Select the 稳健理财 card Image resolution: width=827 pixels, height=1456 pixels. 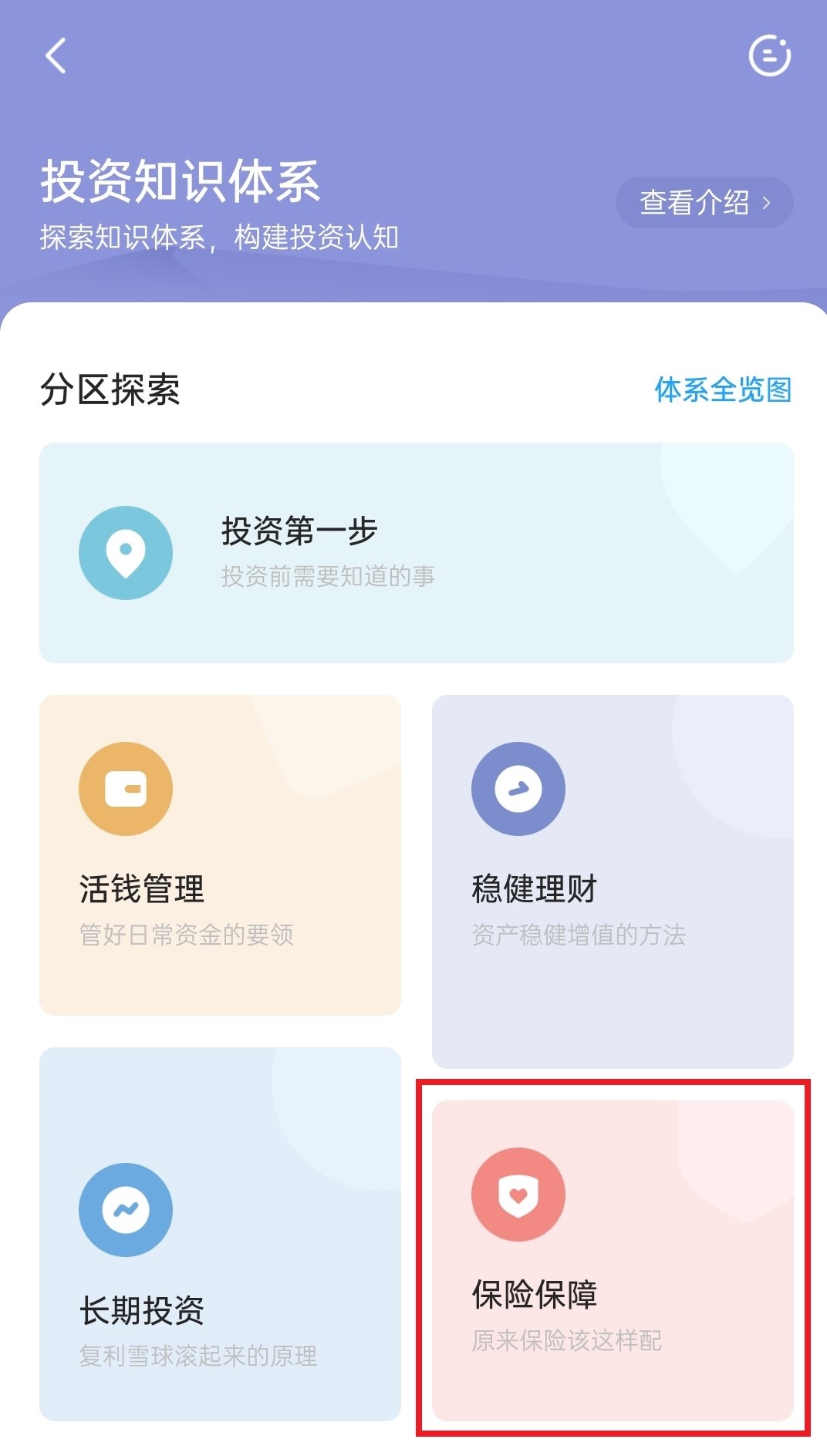point(612,881)
